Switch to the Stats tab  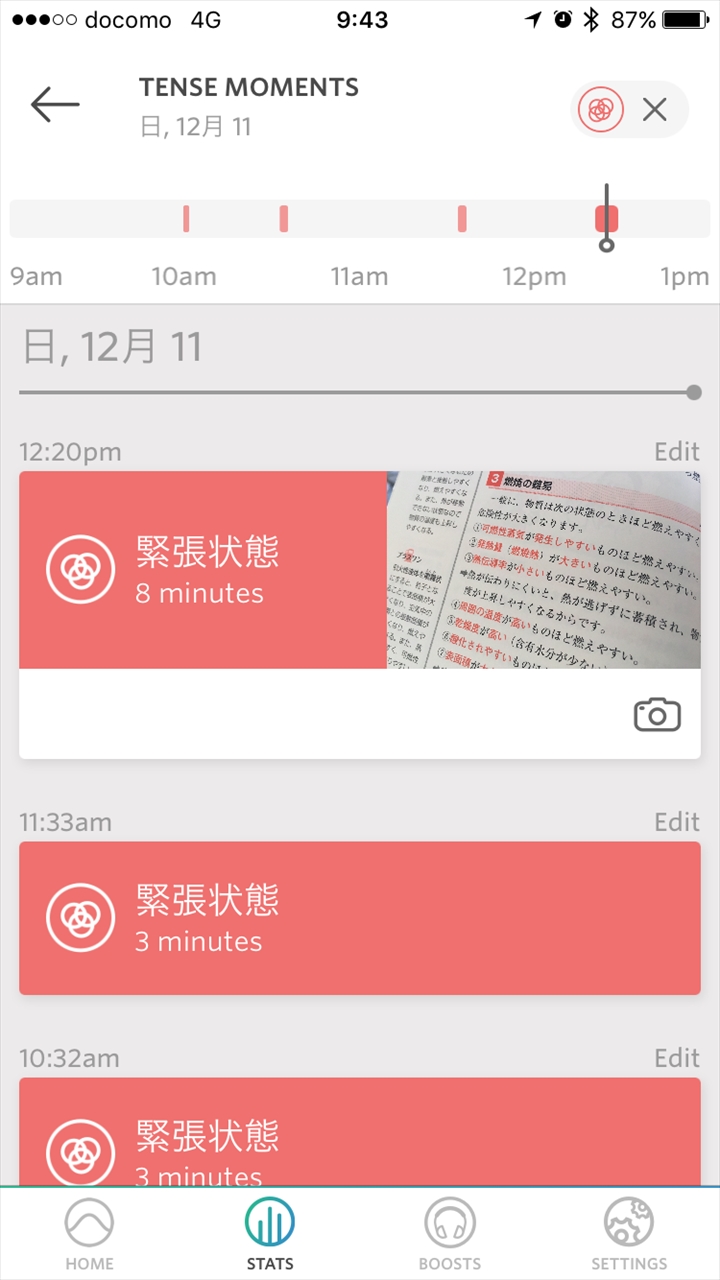[270, 1234]
